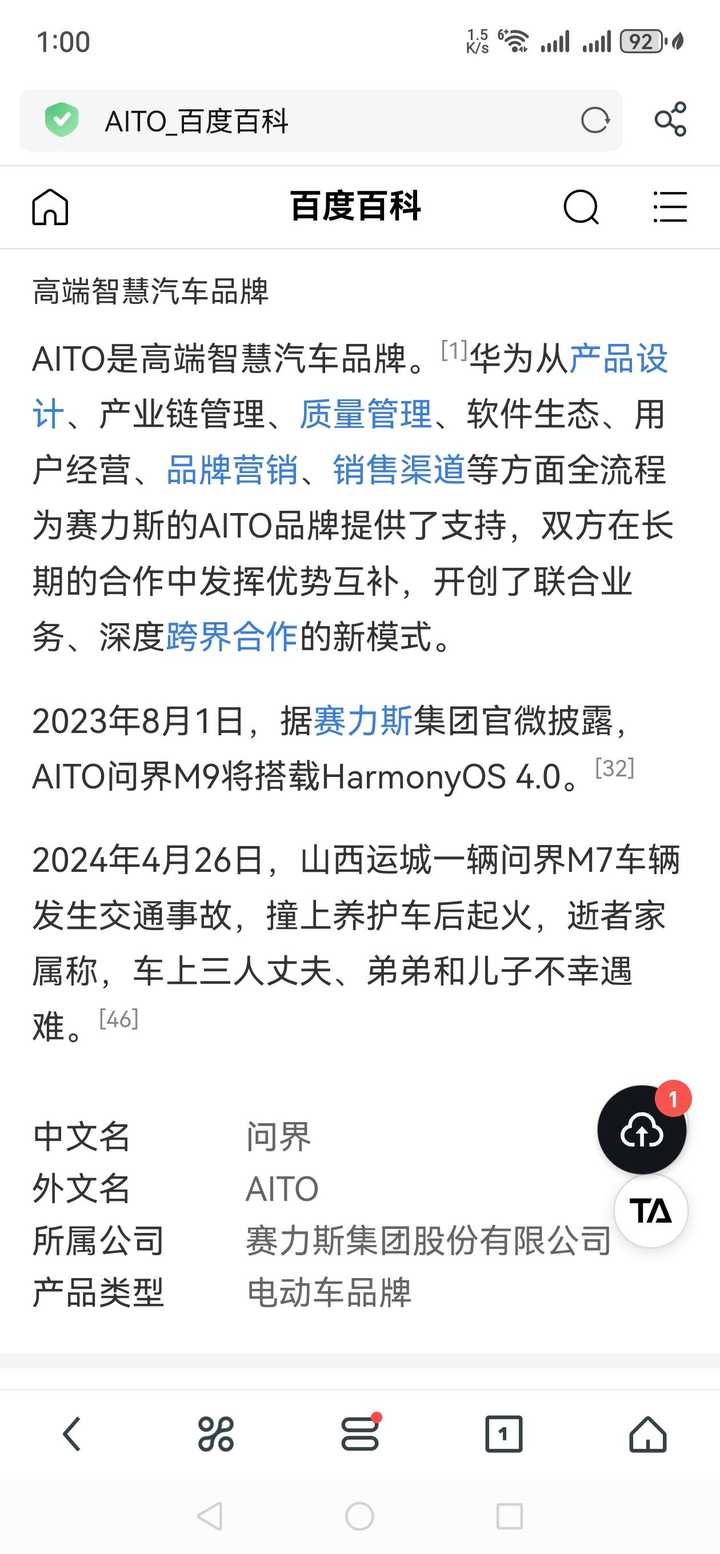The width and height of the screenshot is (720, 1554).
Task: Follow the 品牌营销 link
Action: 232,469
